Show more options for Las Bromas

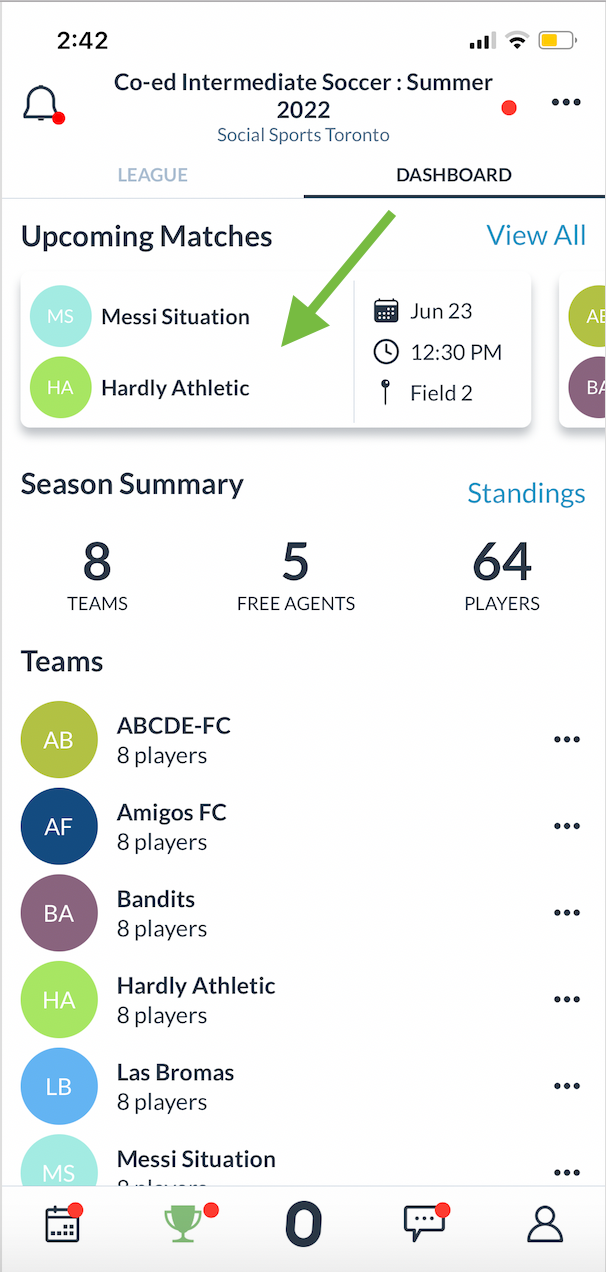[x=566, y=1086]
